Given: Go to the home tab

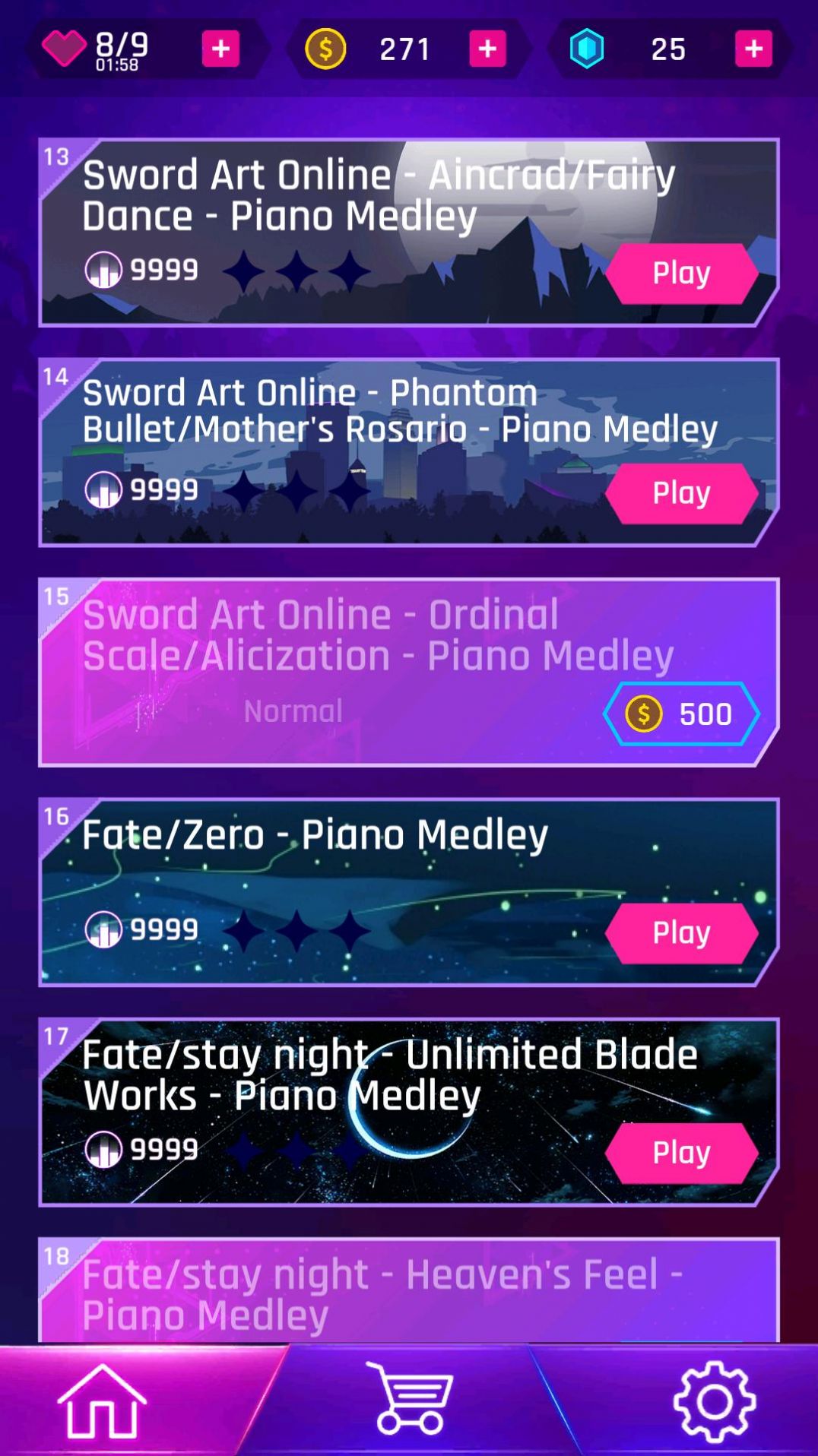Looking at the screenshot, I should pyautogui.click(x=103, y=1401).
